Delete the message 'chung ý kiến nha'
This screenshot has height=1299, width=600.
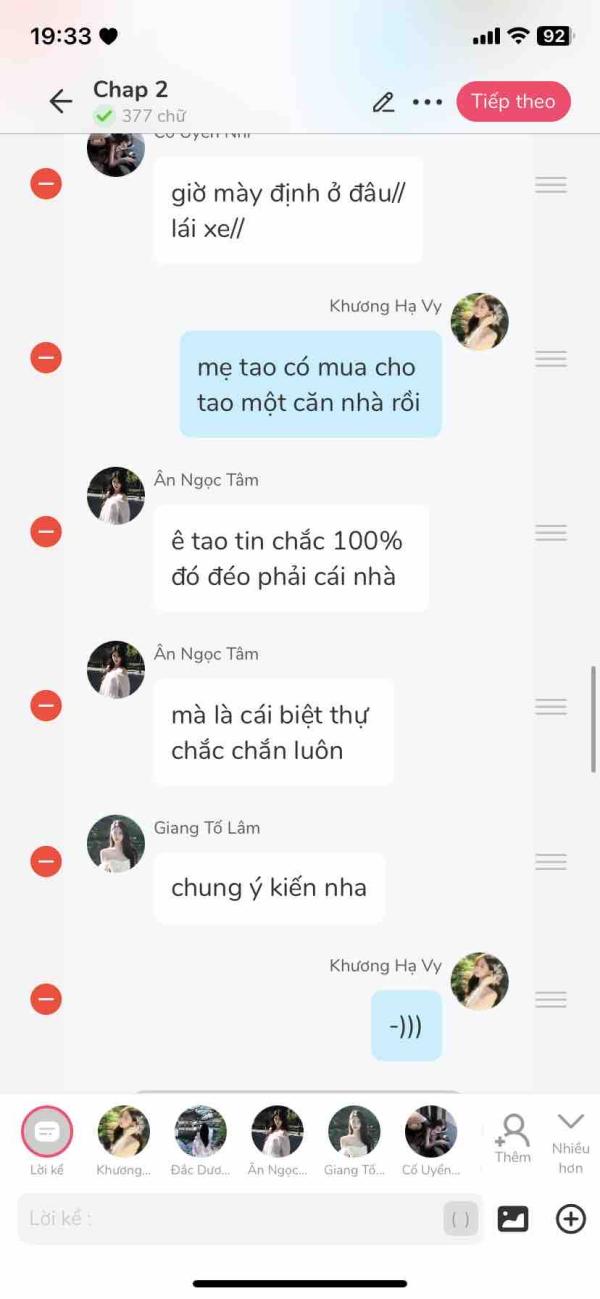pos(46,861)
